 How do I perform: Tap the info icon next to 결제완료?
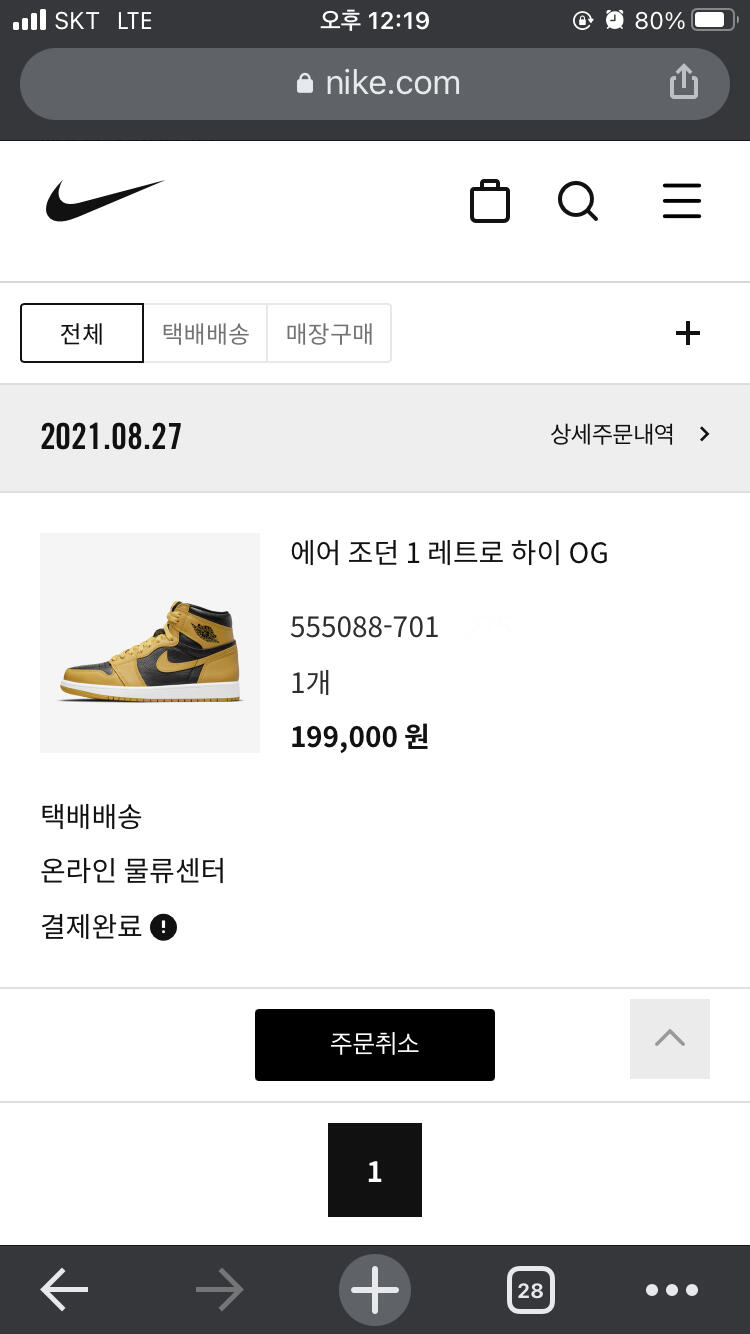pos(163,927)
